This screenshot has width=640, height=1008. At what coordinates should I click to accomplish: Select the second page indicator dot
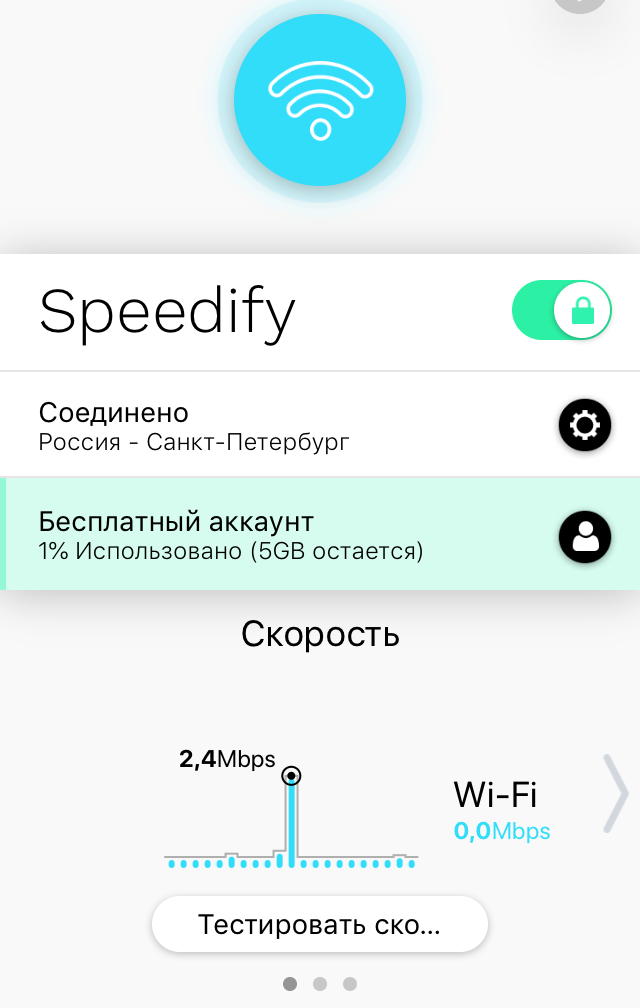point(320,984)
